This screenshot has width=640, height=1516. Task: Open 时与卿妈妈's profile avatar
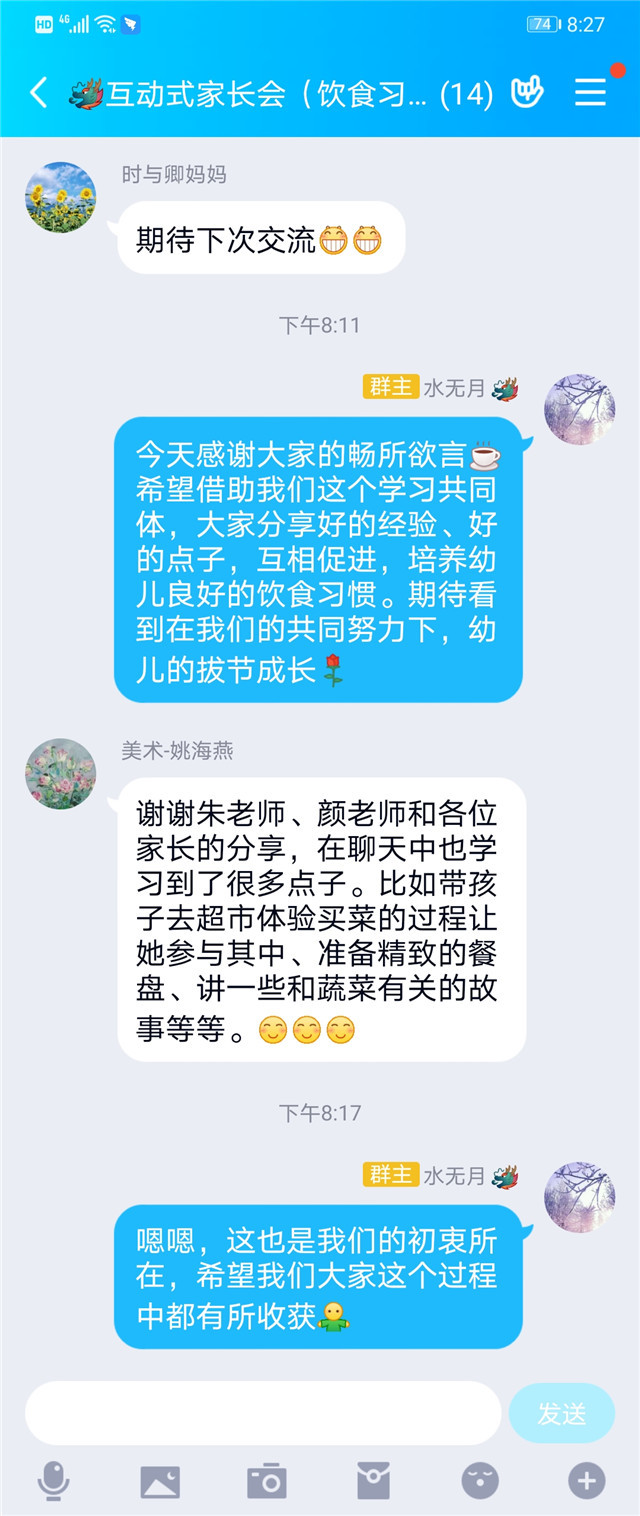point(60,197)
